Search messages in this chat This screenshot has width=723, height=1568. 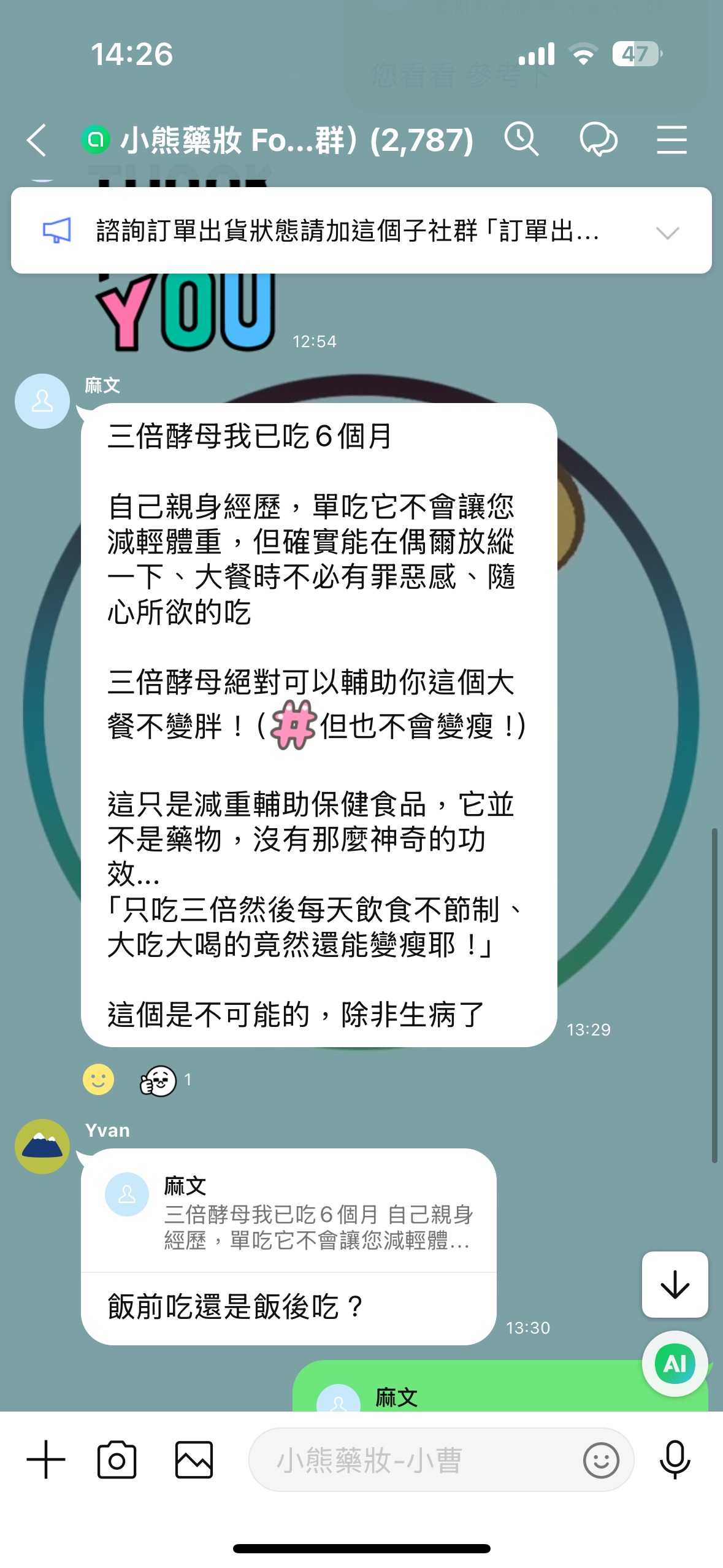coord(521,140)
